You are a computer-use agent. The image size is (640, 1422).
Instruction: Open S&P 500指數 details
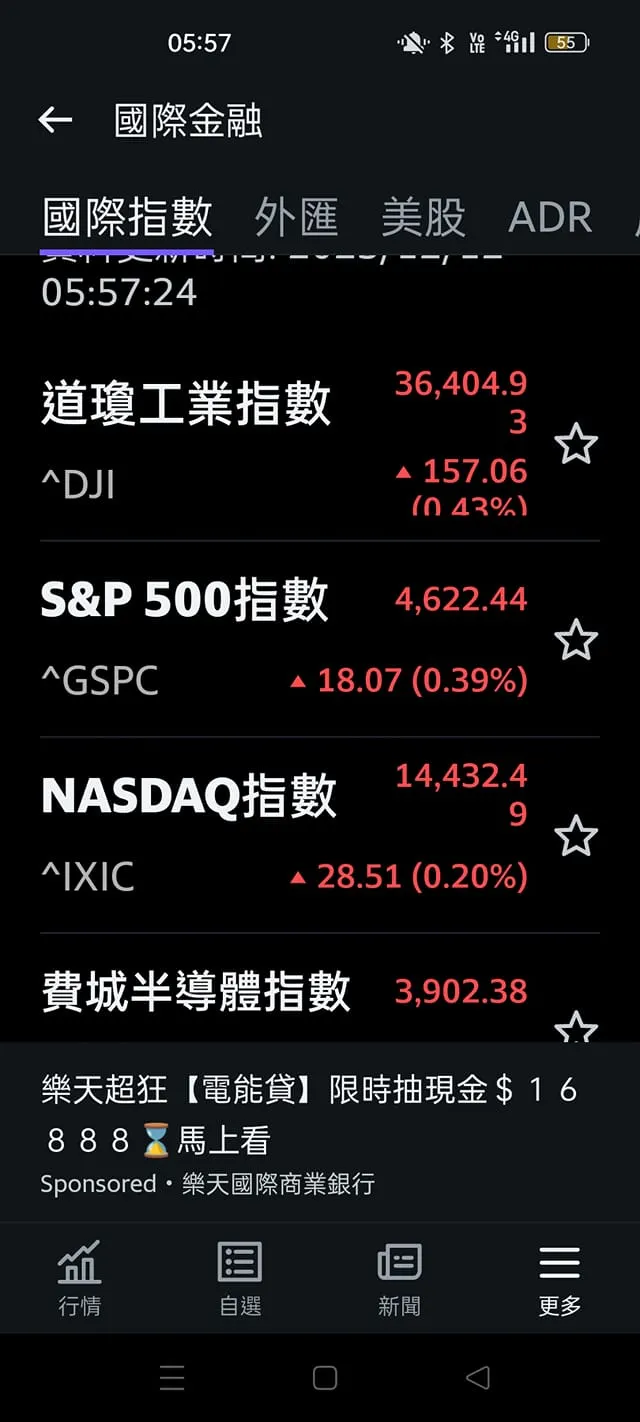pyautogui.click(x=184, y=601)
